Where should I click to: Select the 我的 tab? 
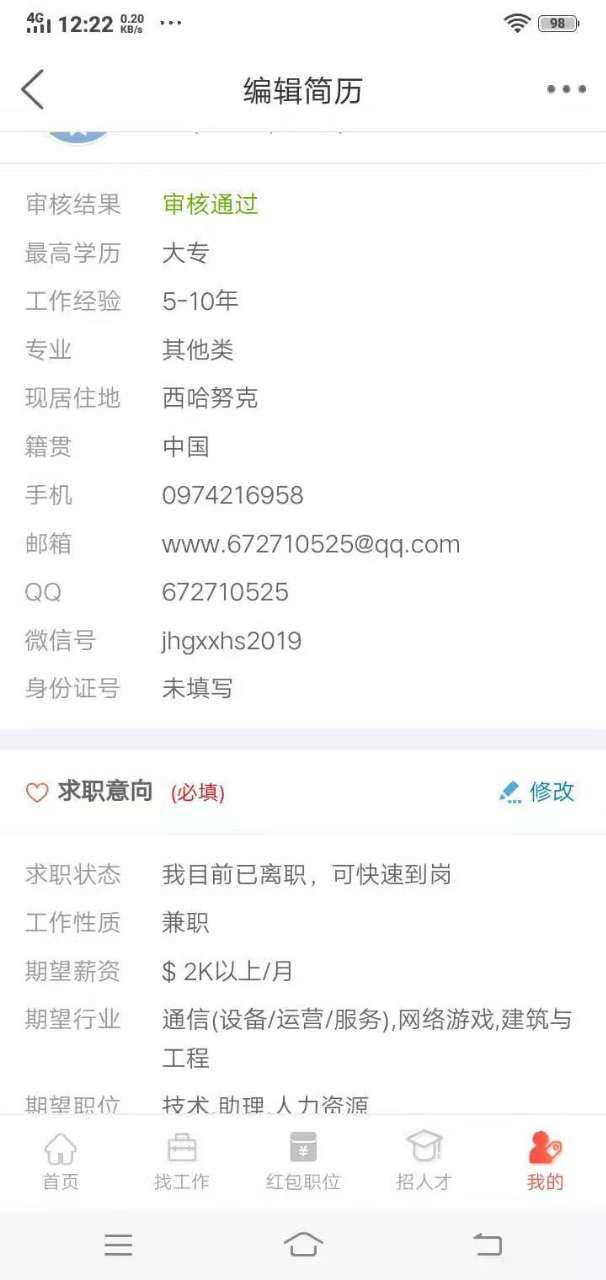(x=545, y=1161)
